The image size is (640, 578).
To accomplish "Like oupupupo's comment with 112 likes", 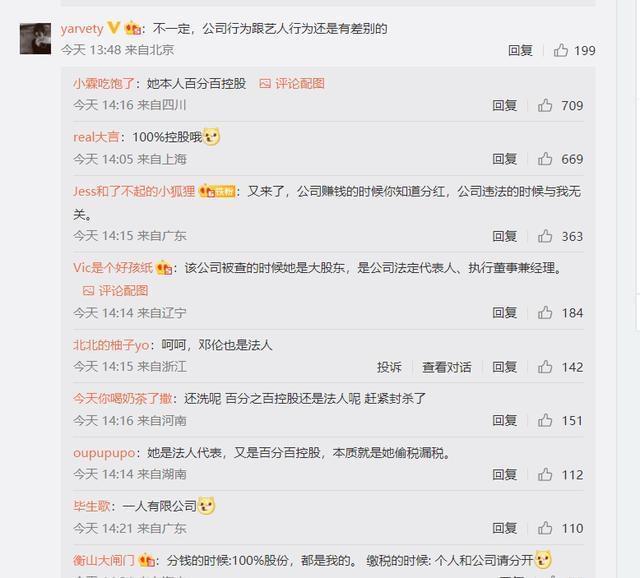I will coord(545,475).
